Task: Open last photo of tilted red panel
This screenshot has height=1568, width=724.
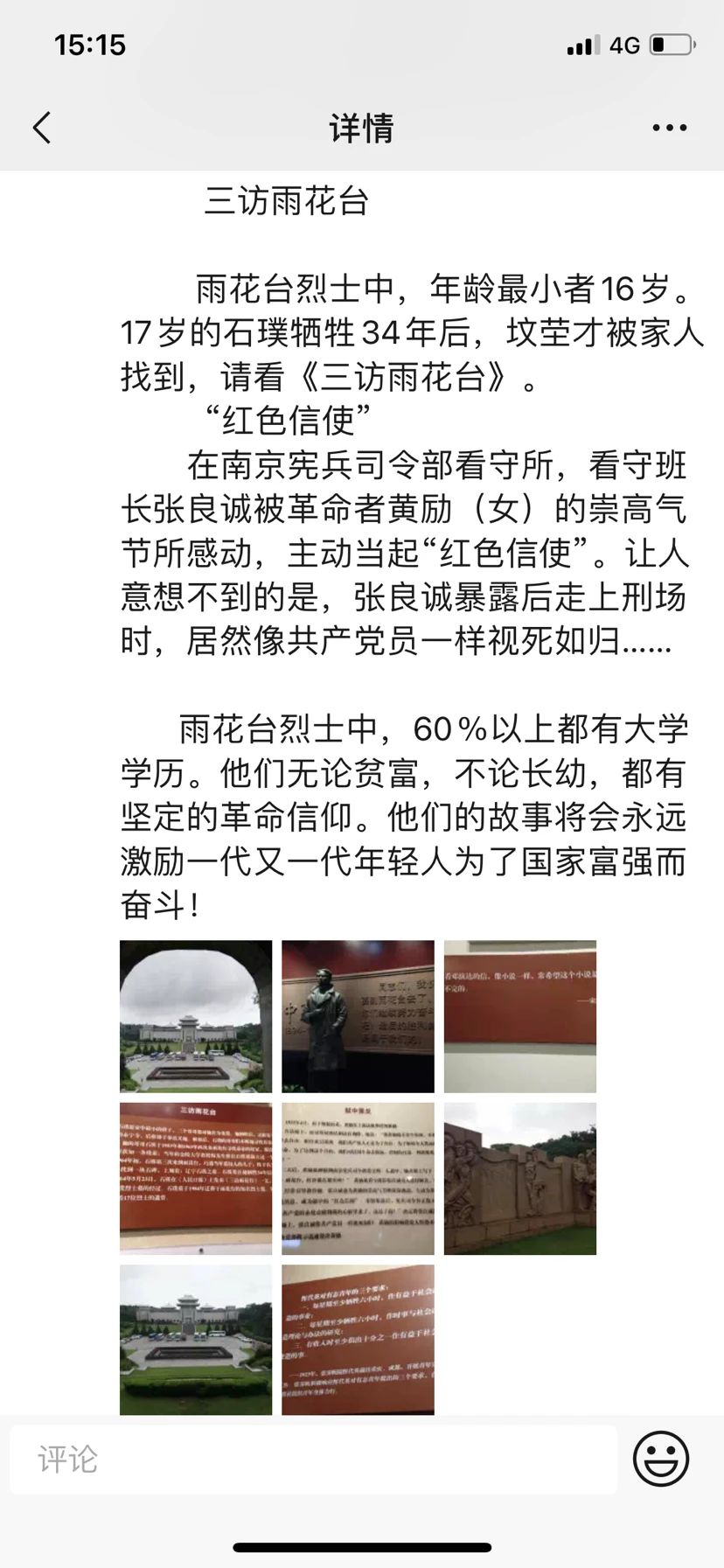Action: (x=358, y=1340)
